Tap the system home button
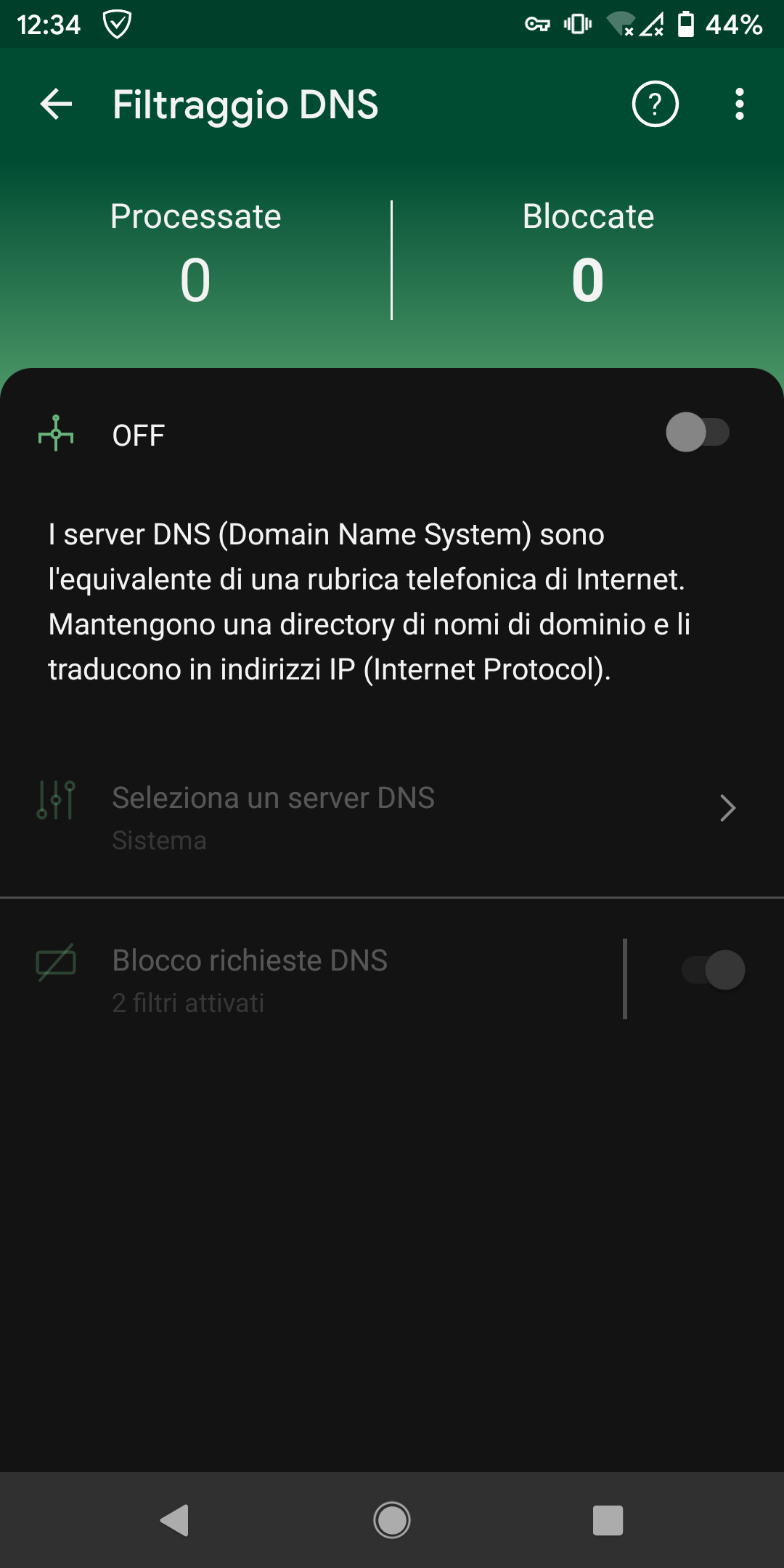Image resolution: width=784 pixels, height=1568 pixels. pos(392,1520)
